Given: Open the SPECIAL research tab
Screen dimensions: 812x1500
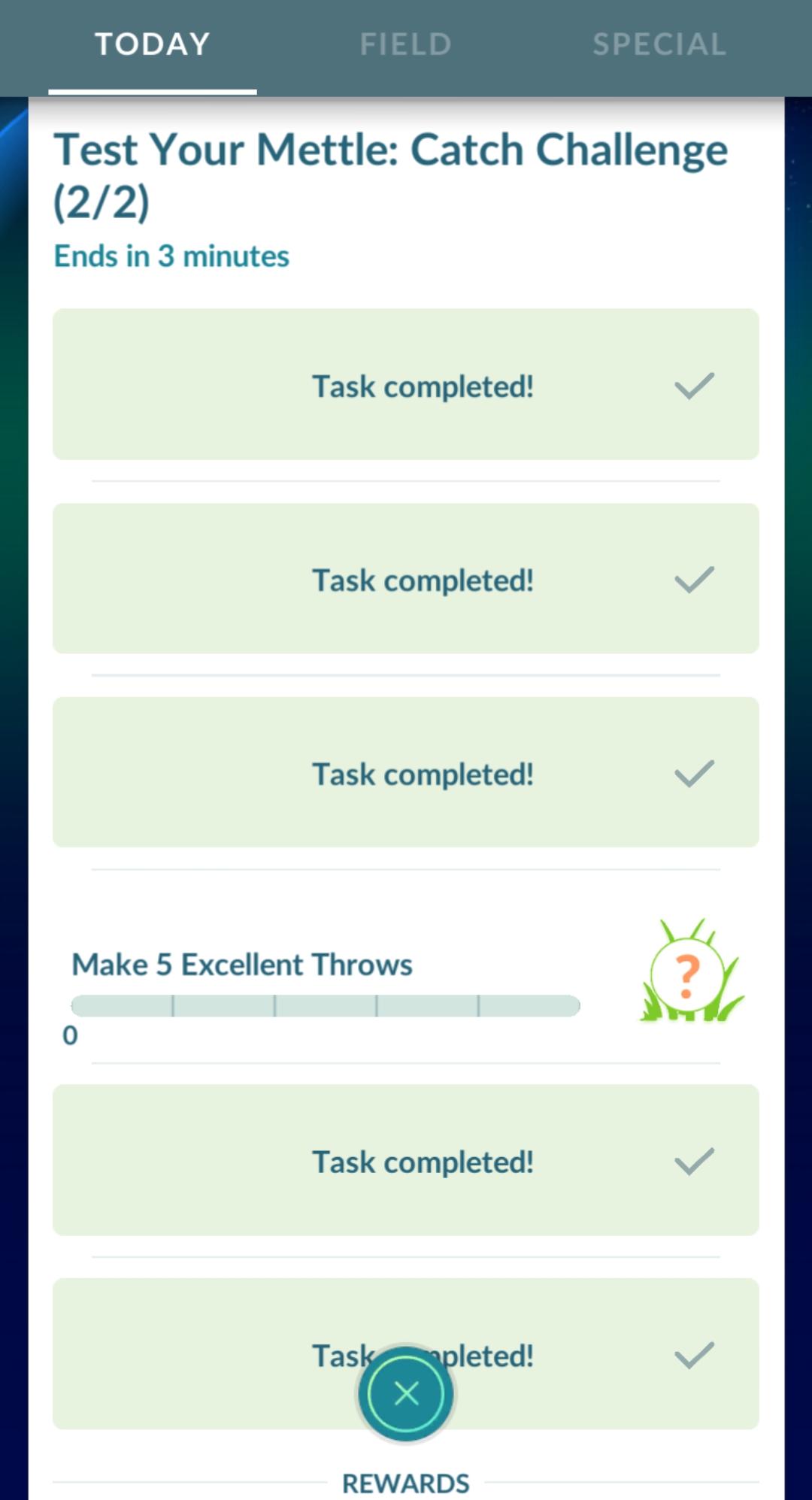Looking at the screenshot, I should point(659,43).
